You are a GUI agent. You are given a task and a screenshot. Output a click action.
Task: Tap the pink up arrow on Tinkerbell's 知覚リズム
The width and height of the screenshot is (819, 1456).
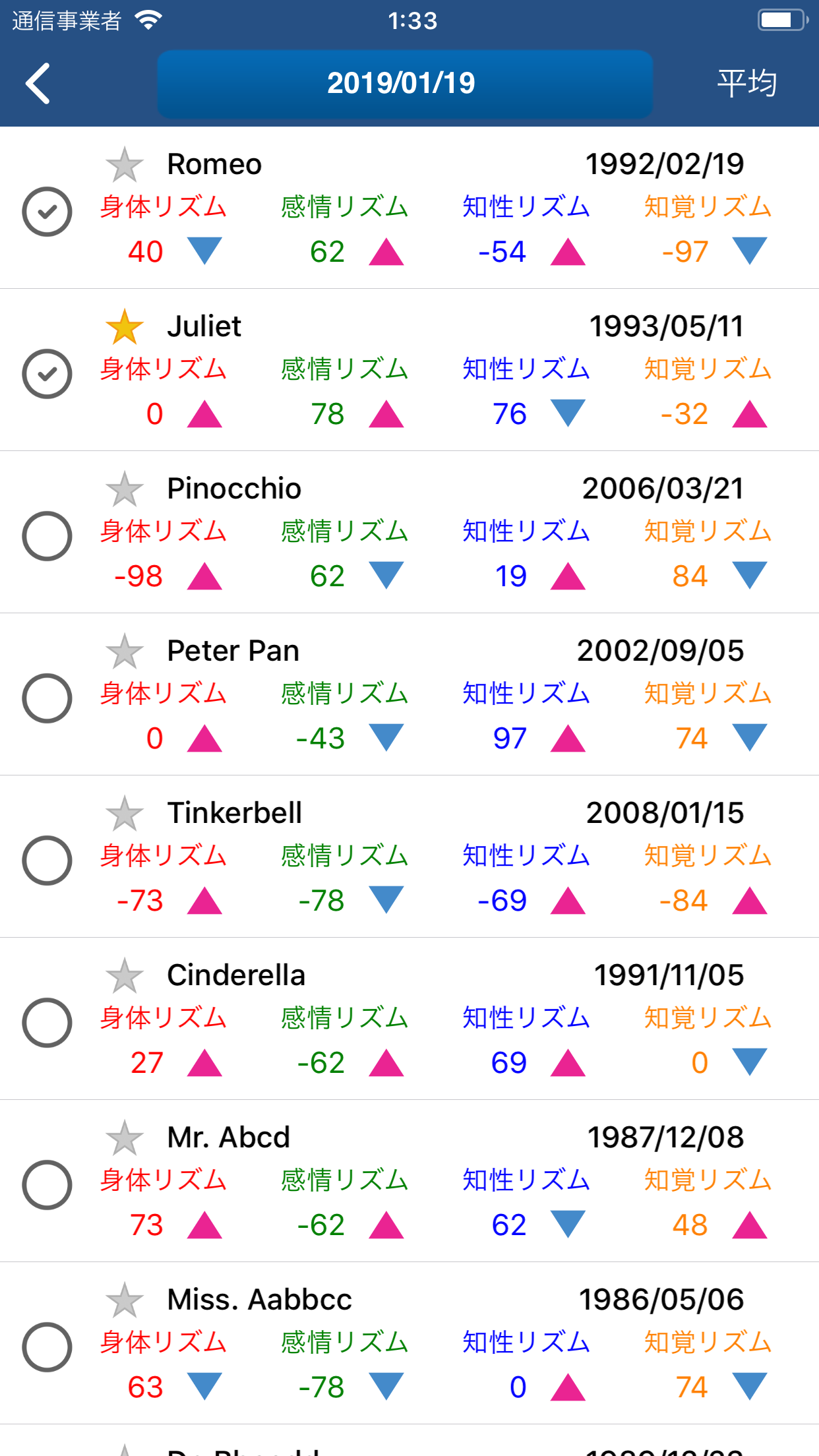click(748, 899)
